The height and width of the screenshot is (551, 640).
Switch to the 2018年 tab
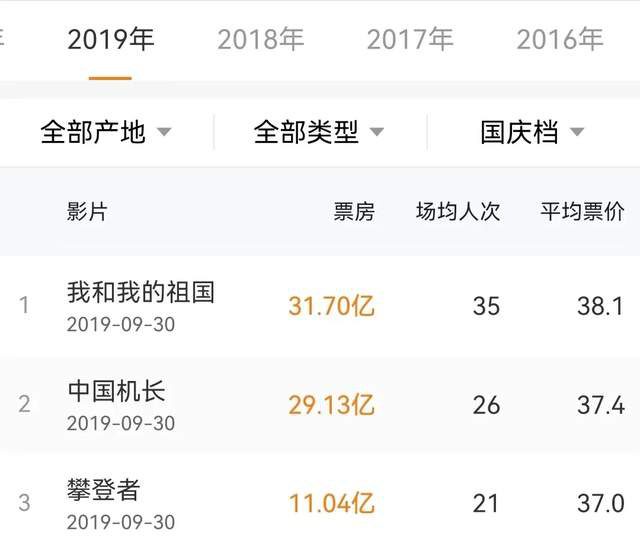pos(260,40)
